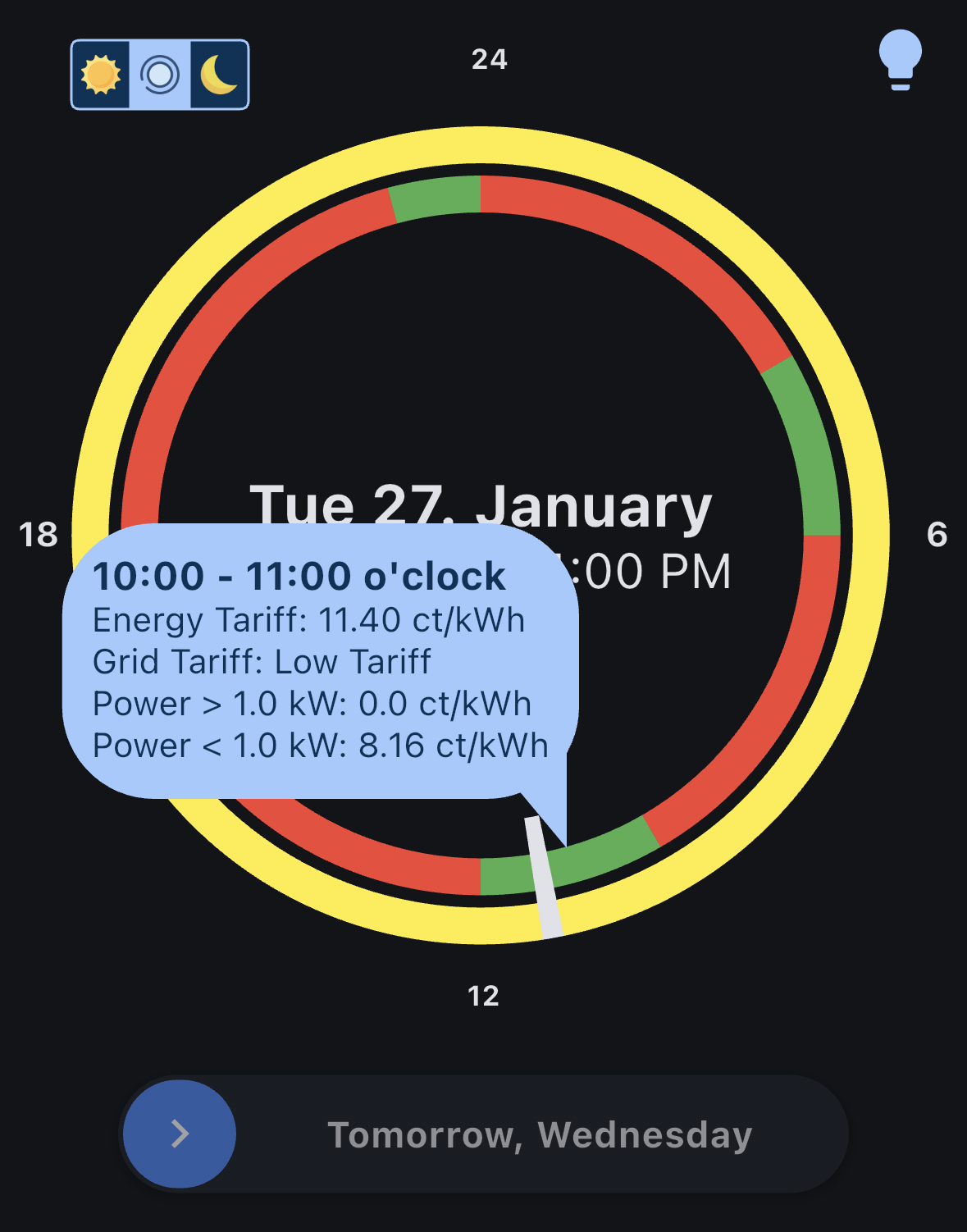Open the light bulb tips icon
Image resolution: width=967 pixels, height=1232 pixels.
click(900, 59)
